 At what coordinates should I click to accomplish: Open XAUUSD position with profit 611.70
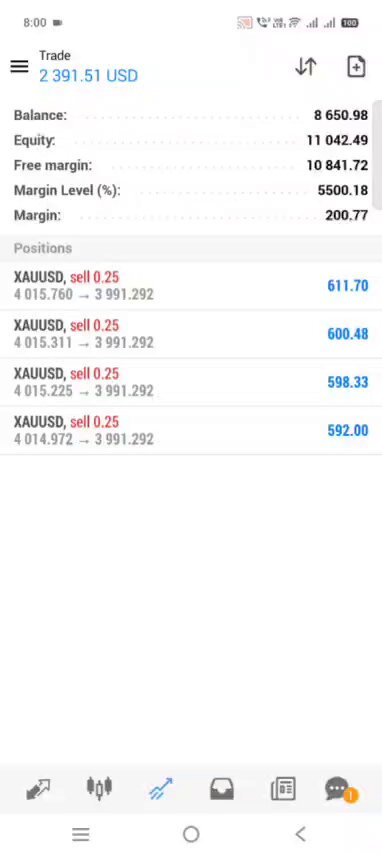(191, 286)
